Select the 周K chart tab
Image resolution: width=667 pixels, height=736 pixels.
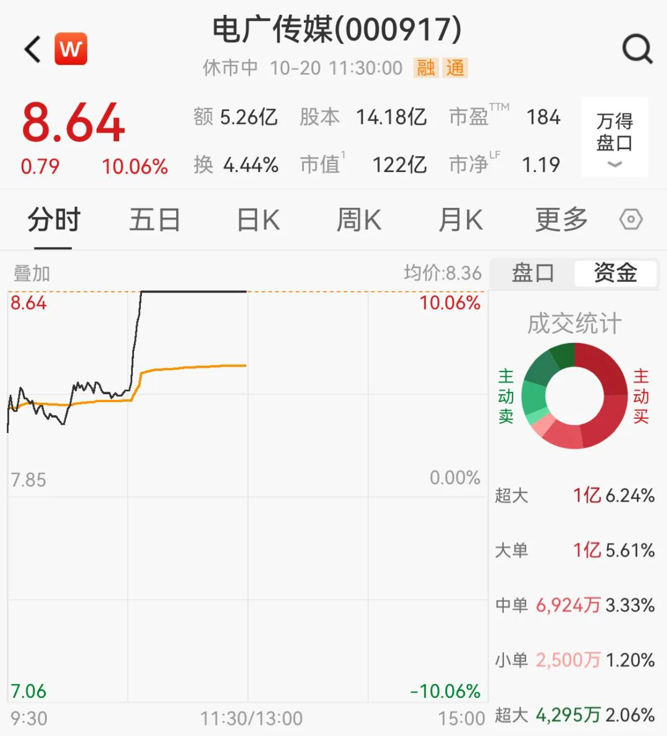pyautogui.click(x=359, y=219)
